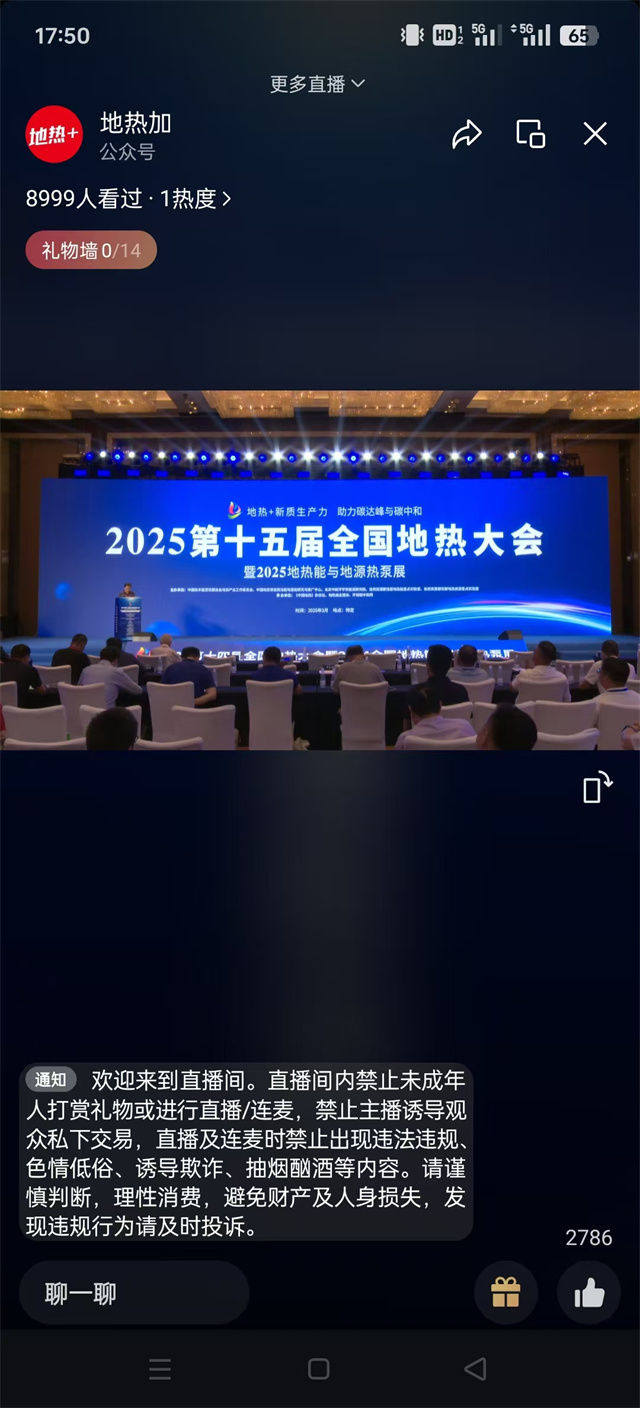640x1408 pixels.
Task: Open the 地热加 channel profile
Action: click(x=54, y=135)
